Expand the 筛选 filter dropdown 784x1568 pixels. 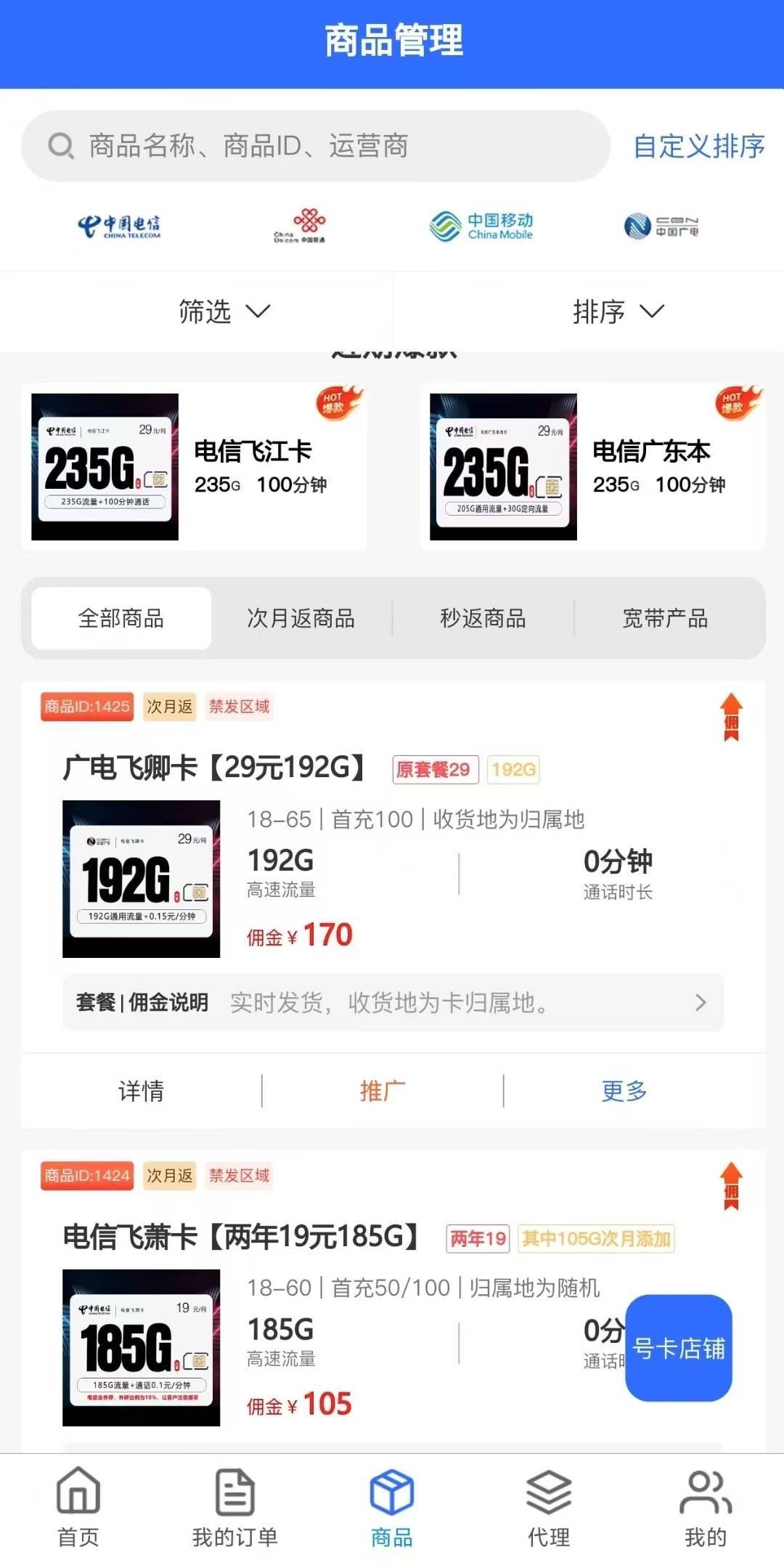(x=225, y=312)
